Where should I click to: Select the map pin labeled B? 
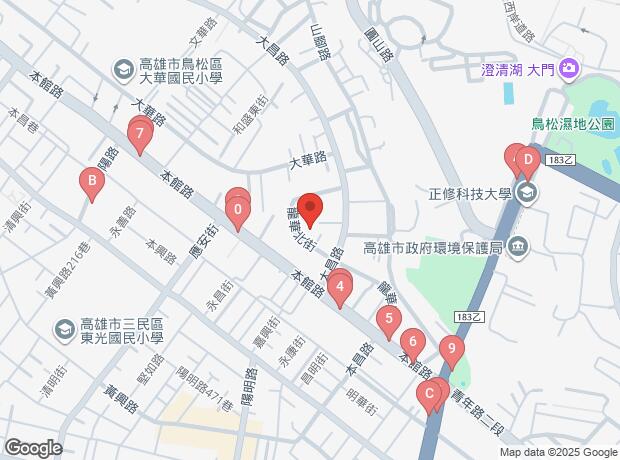[92, 181]
